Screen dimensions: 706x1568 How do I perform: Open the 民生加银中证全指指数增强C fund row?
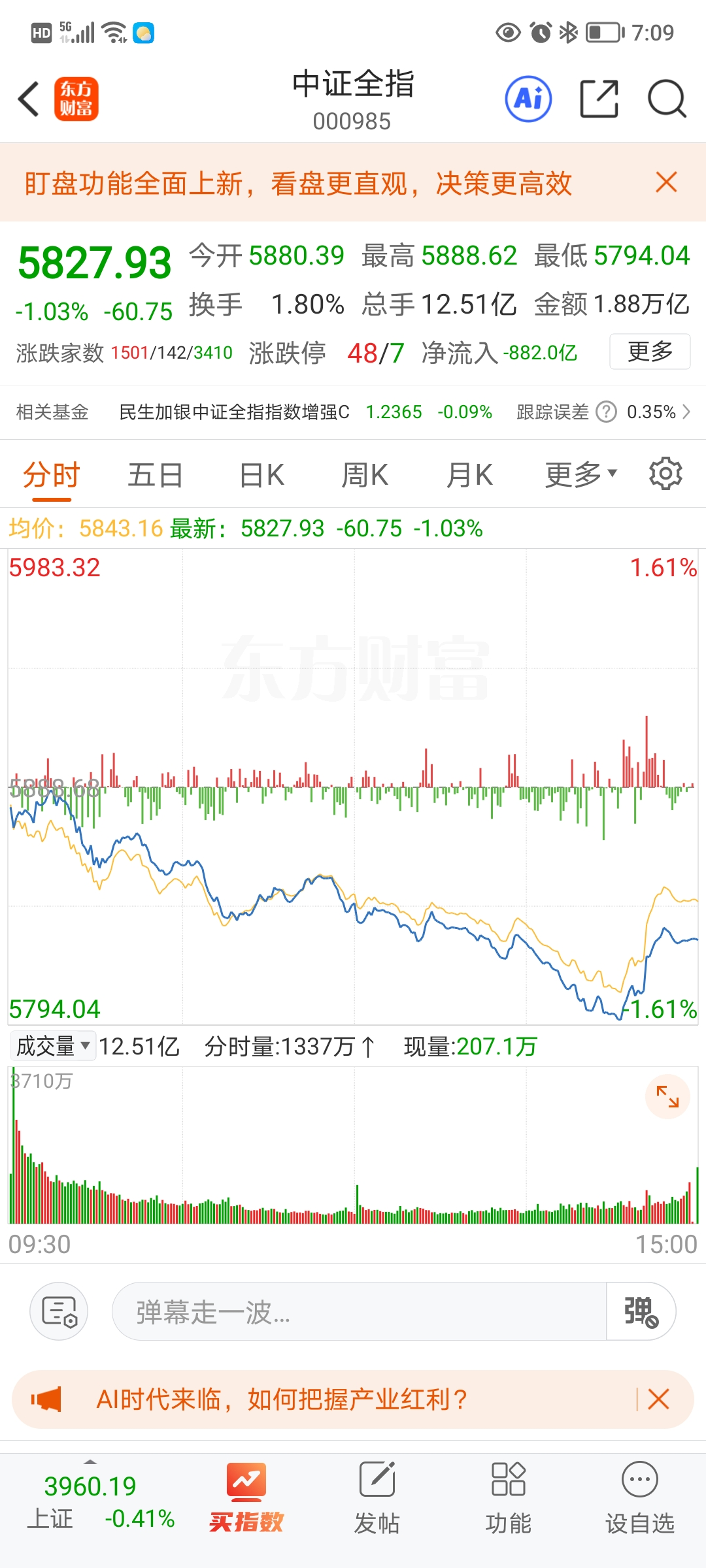tap(234, 412)
